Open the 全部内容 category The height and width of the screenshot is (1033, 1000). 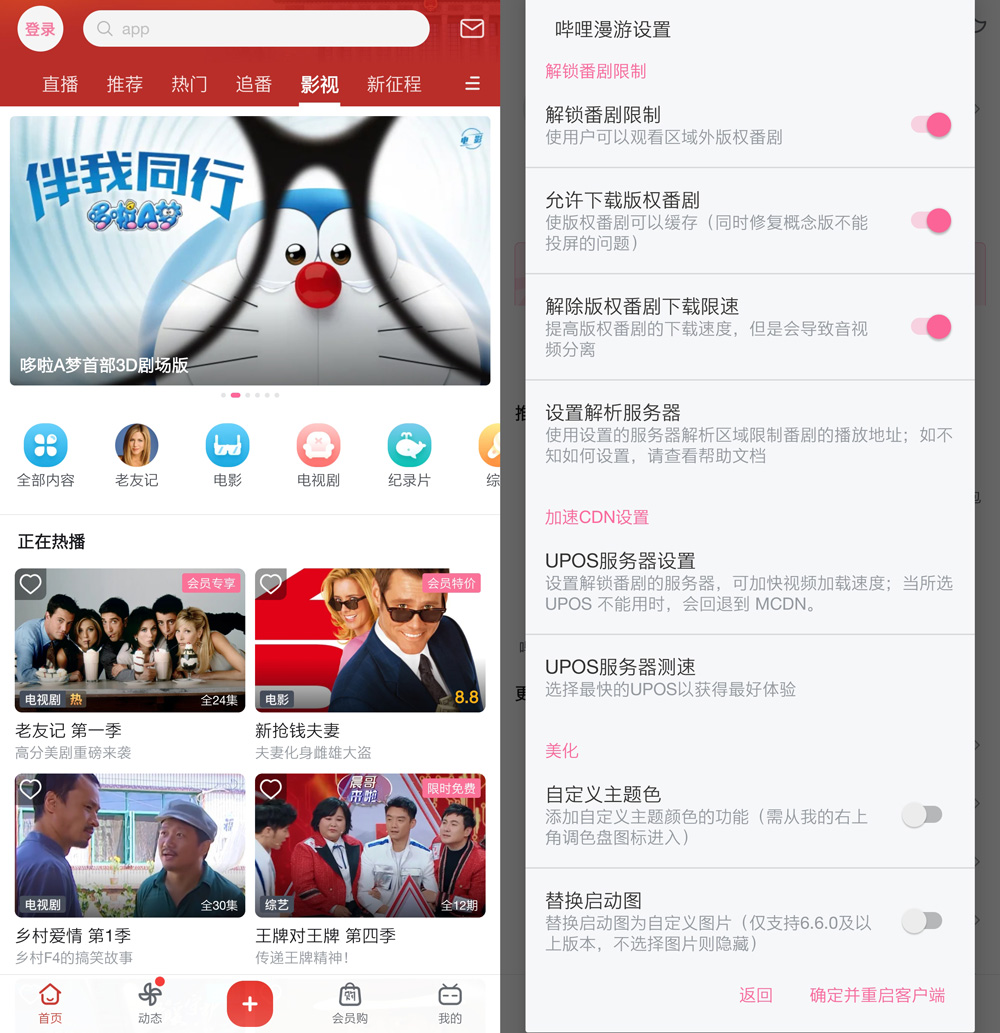tap(45, 455)
